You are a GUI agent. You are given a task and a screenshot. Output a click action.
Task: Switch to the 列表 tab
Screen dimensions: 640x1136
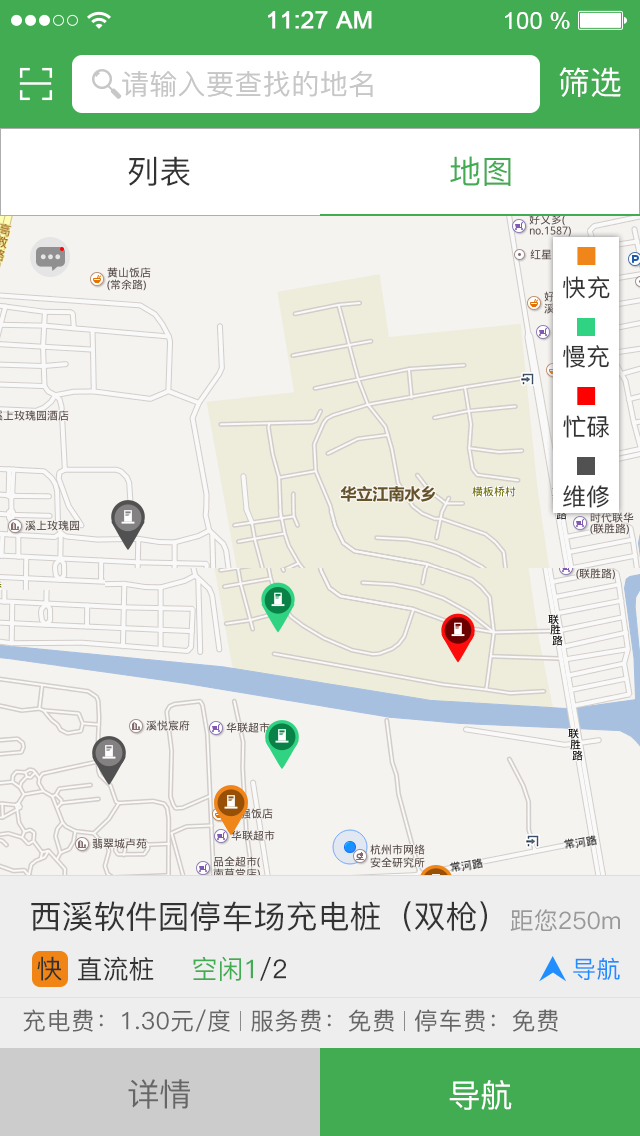coord(160,172)
